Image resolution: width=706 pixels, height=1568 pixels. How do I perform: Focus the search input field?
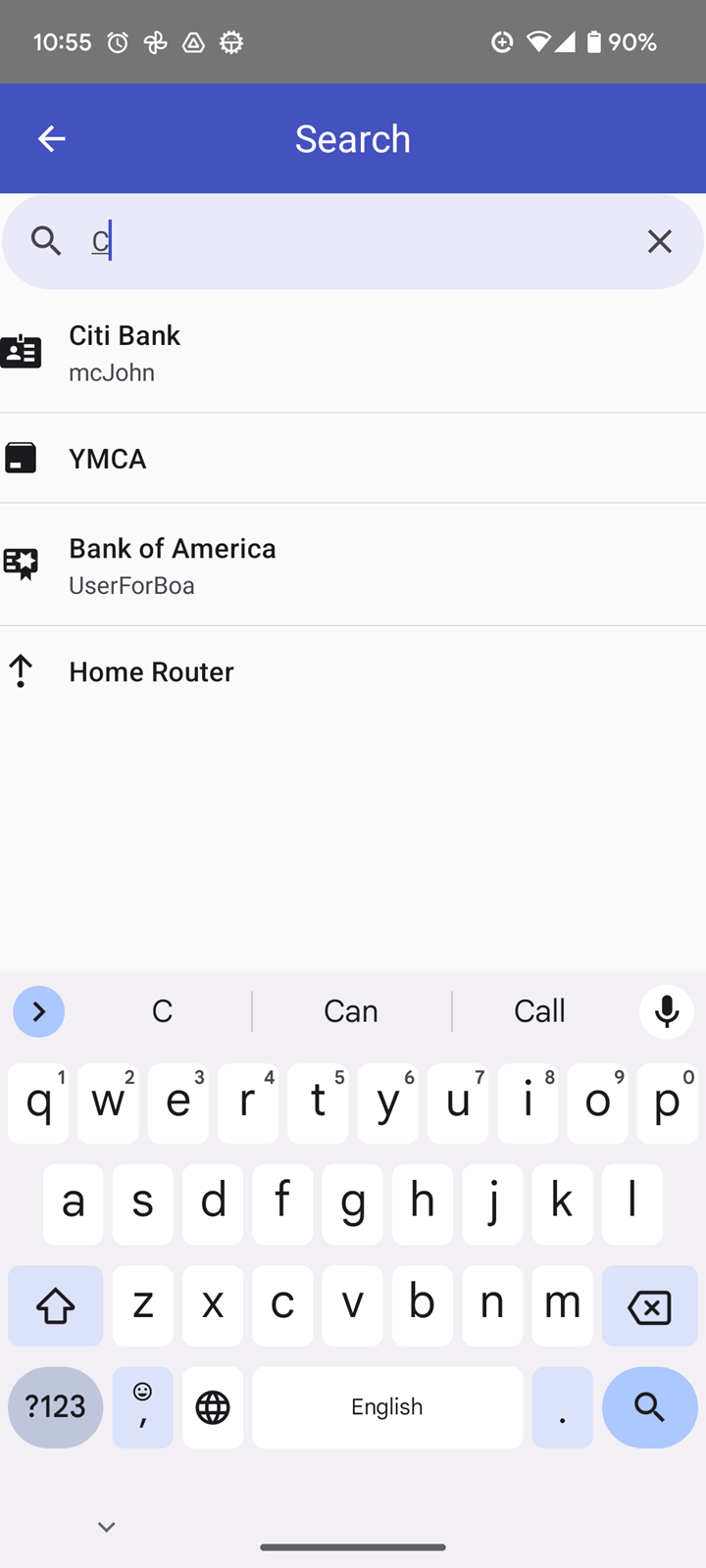tap(353, 241)
